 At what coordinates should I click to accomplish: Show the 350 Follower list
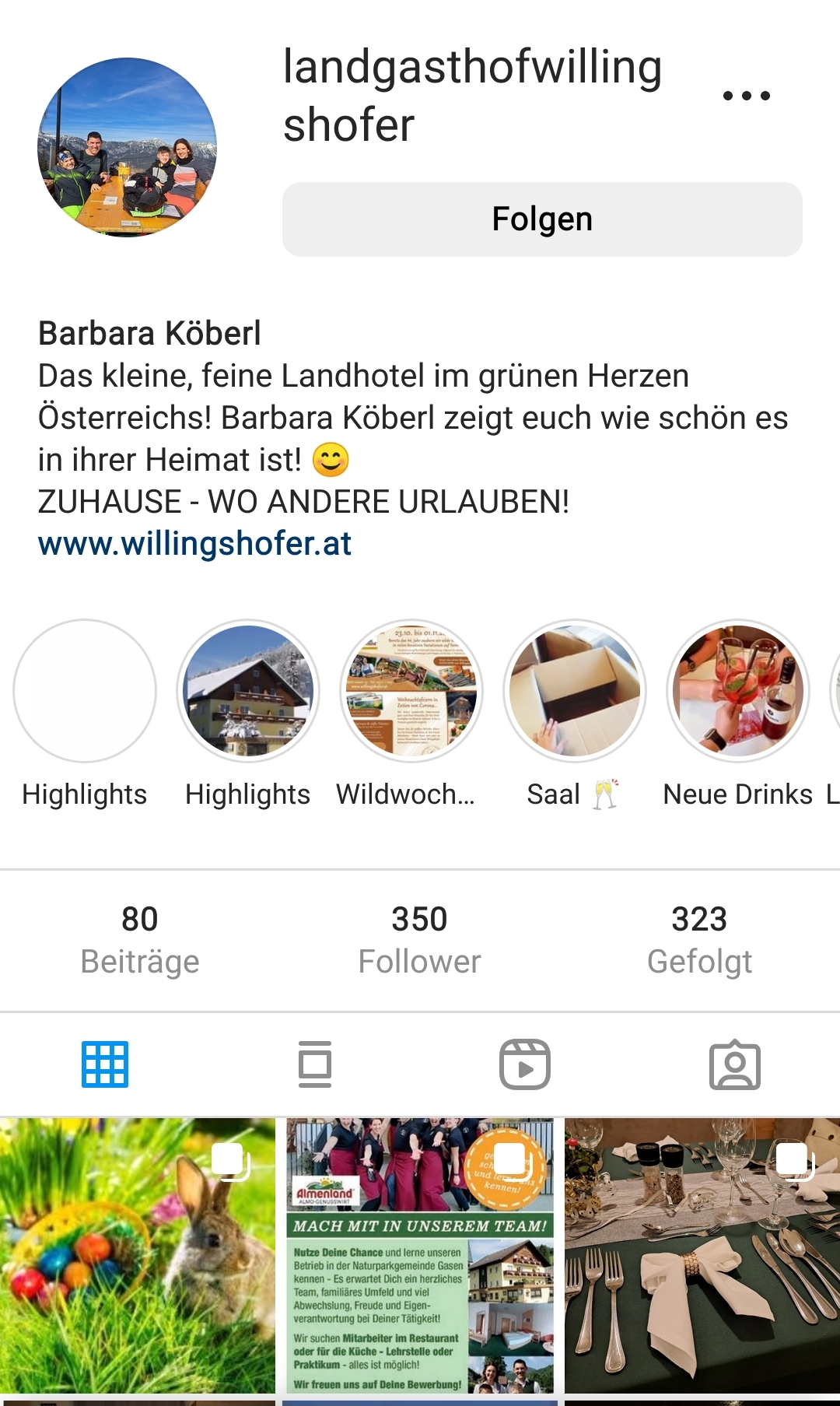click(x=419, y=939)
